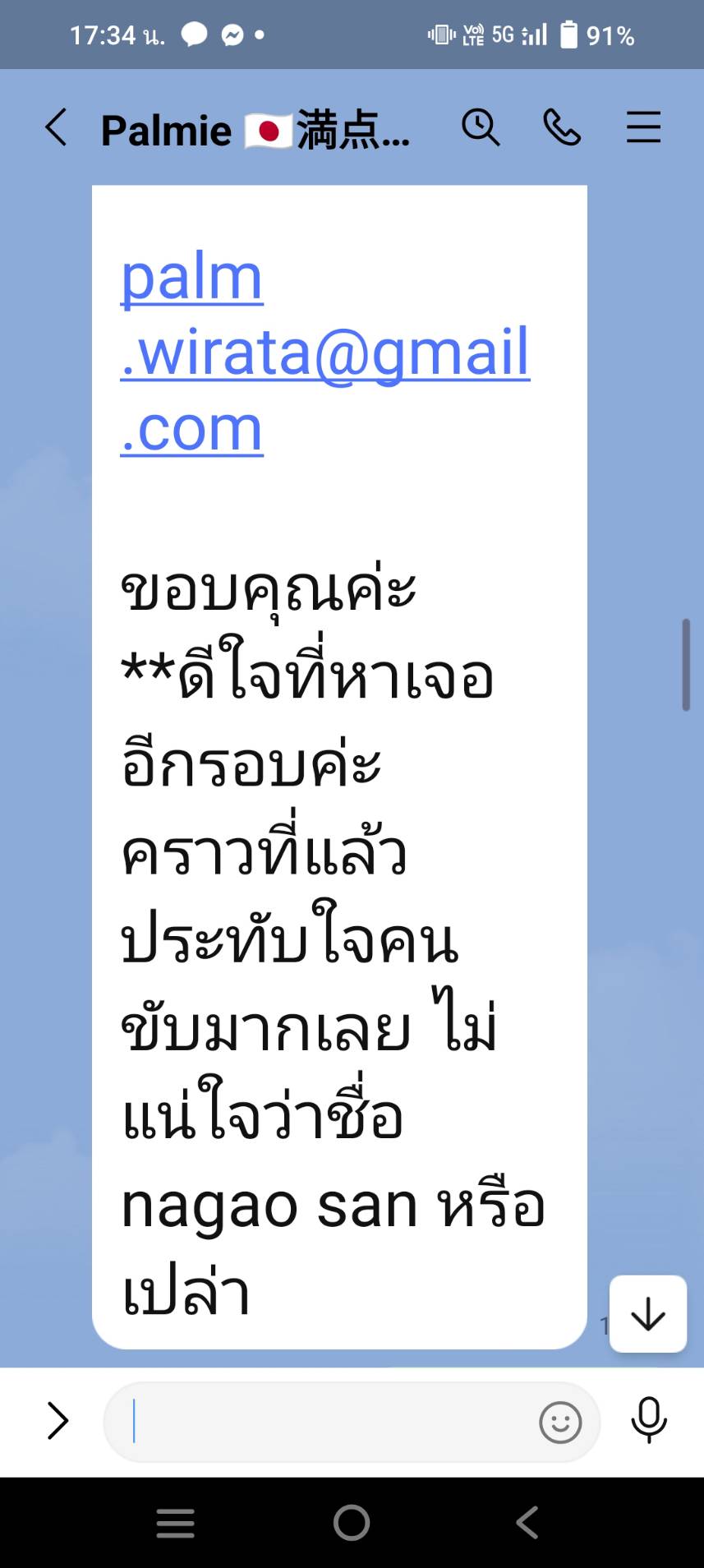Image resolution: width=704 pixels, height=1568 pixels.
Task: Open the system recent apps view
Action: pyautogui.click(x=176, y=1523)
